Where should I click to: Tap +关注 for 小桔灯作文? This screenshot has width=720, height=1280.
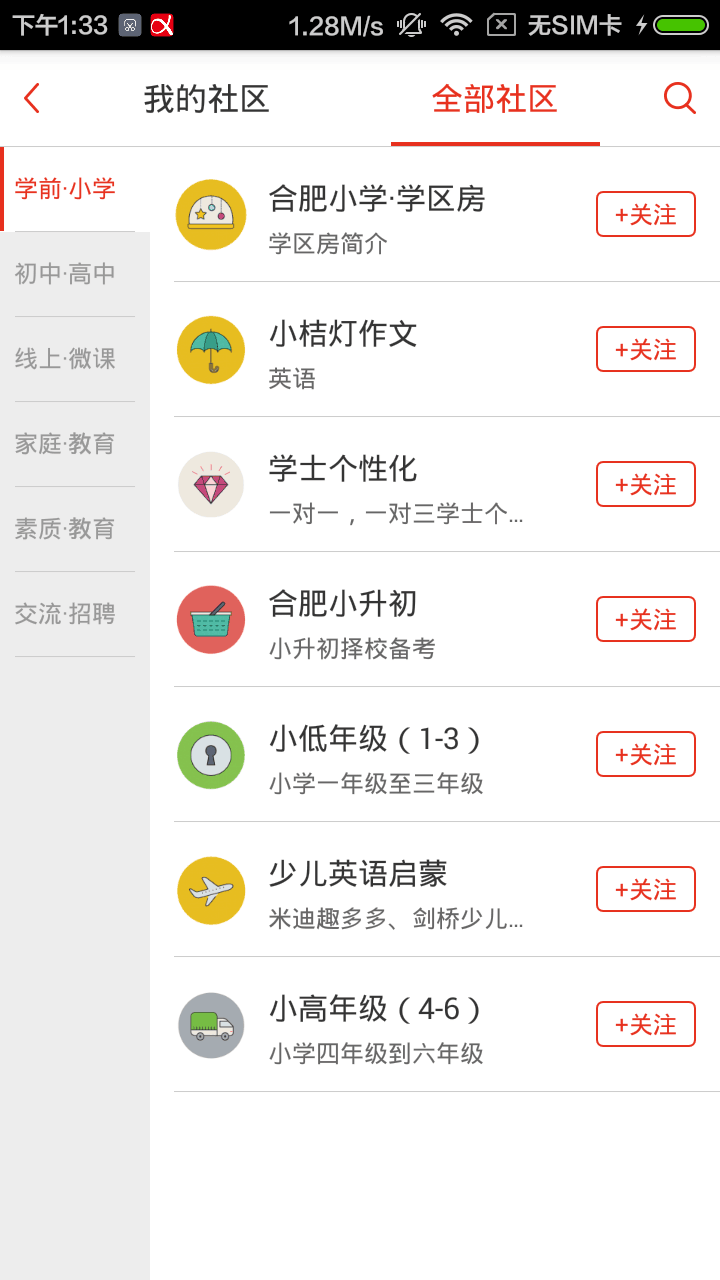point(646,349)
